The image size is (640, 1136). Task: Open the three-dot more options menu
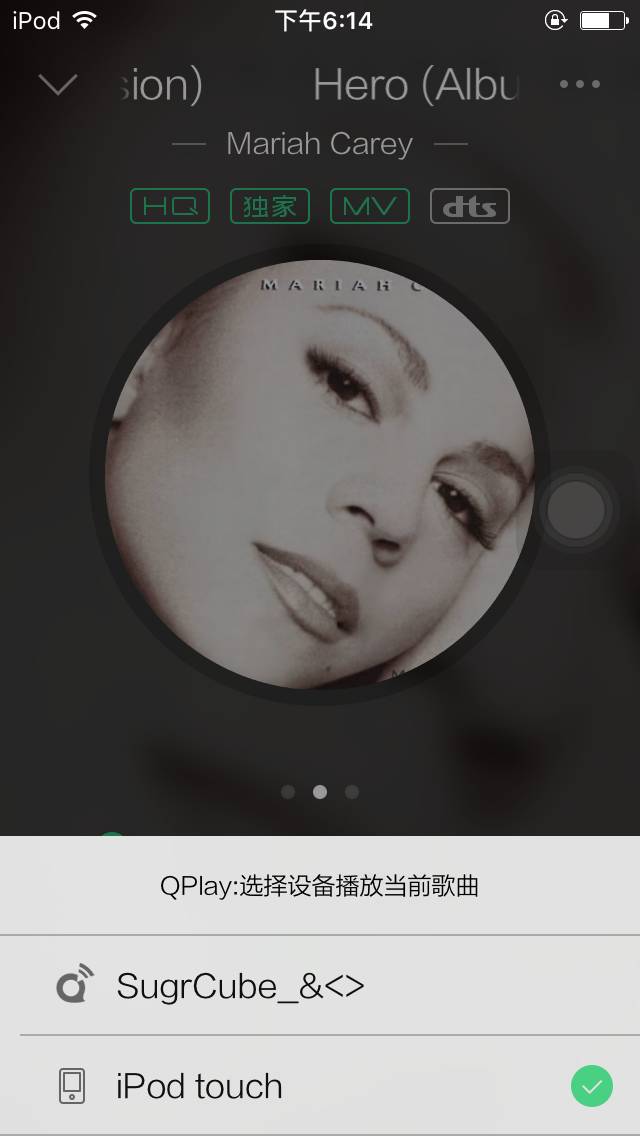[580, 84]
